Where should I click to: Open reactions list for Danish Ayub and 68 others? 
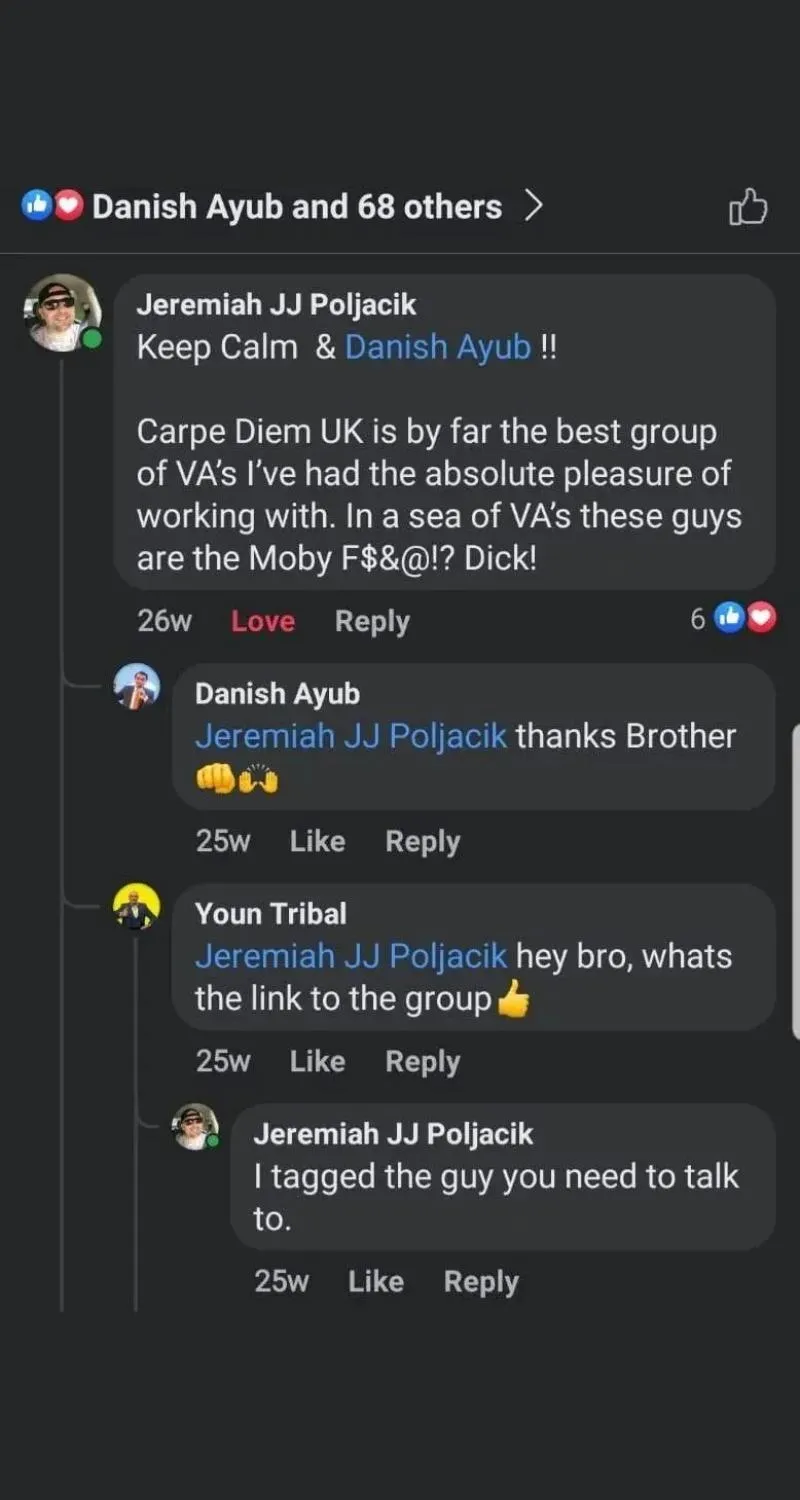(283, 207)
